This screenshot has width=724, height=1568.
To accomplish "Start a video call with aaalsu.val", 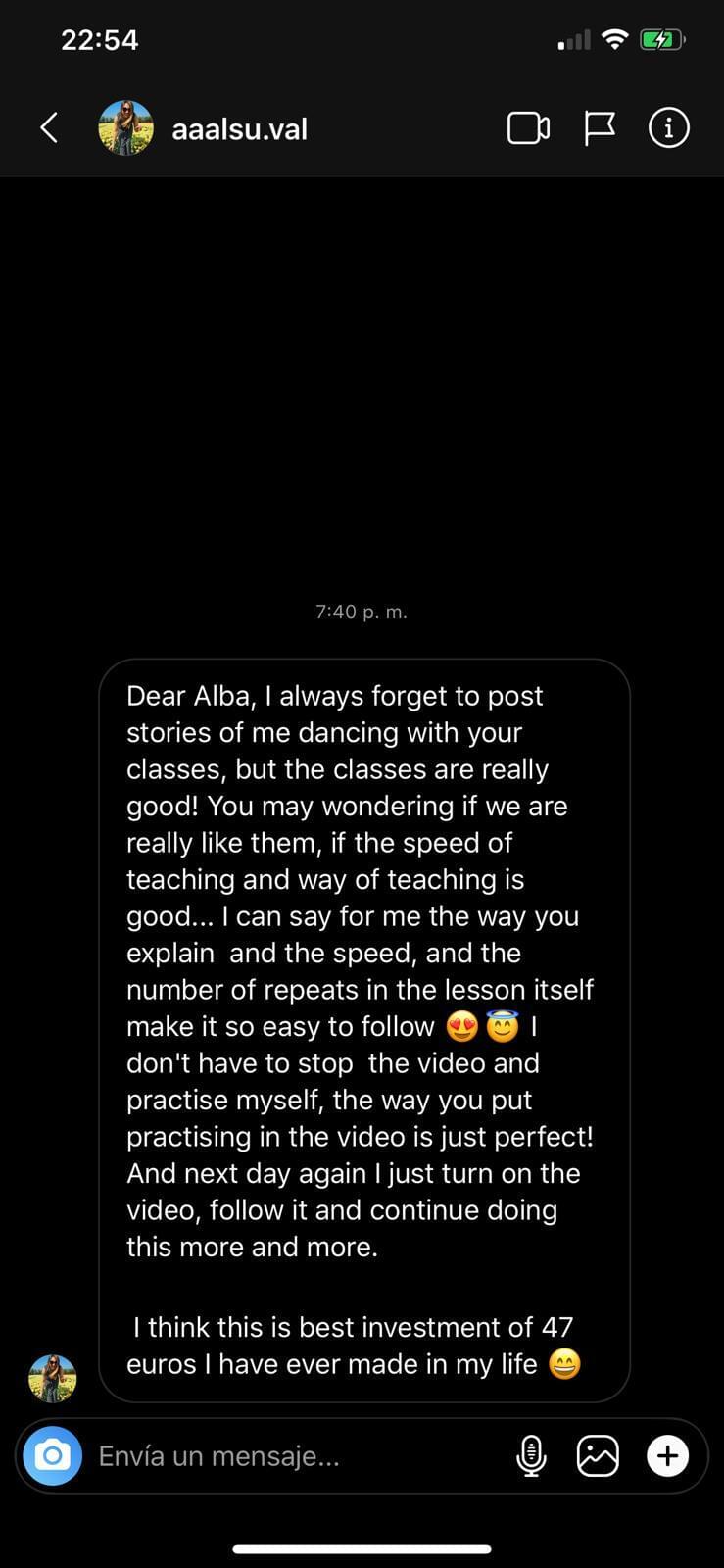I will tap(528, 128).
